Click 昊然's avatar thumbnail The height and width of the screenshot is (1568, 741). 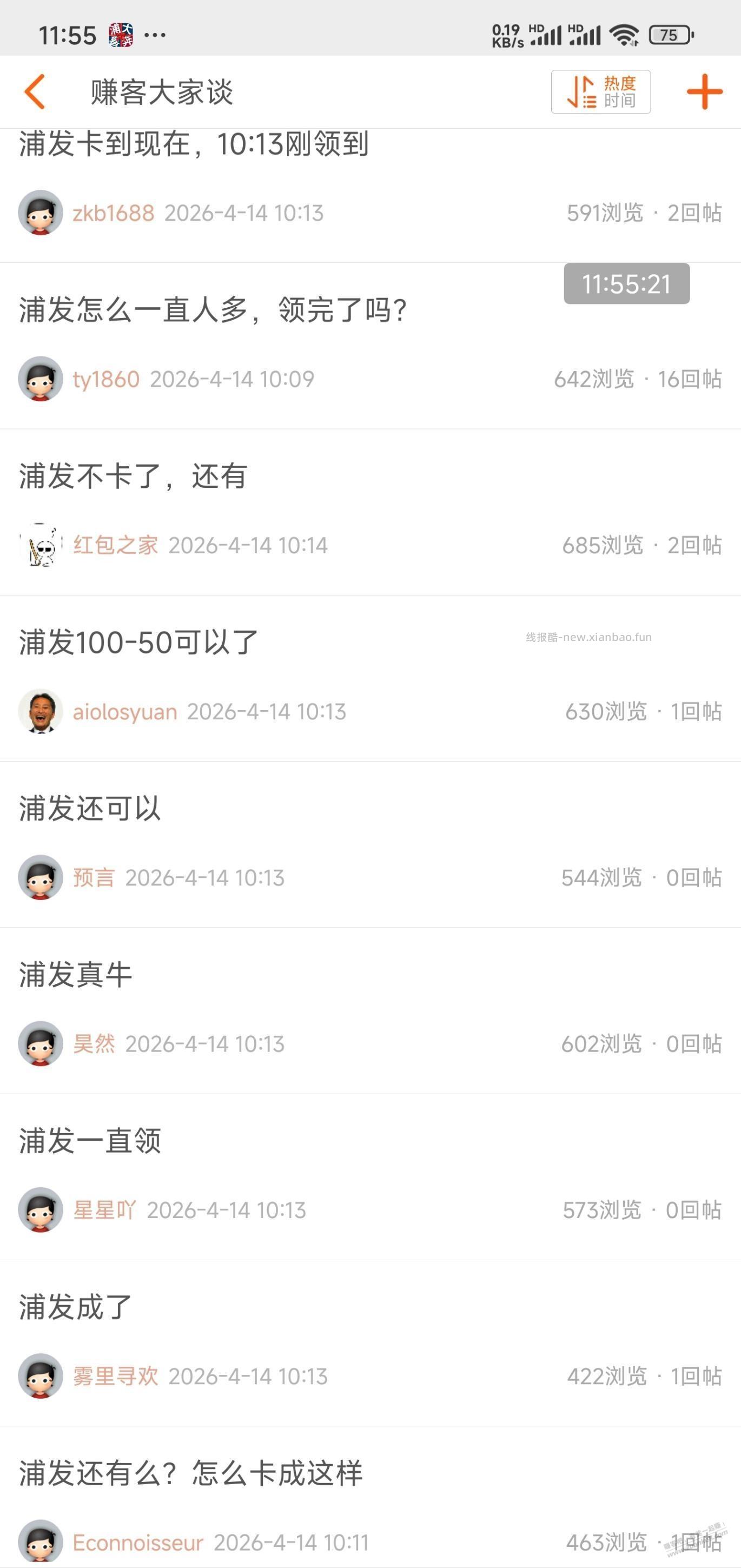point(41,1043)
